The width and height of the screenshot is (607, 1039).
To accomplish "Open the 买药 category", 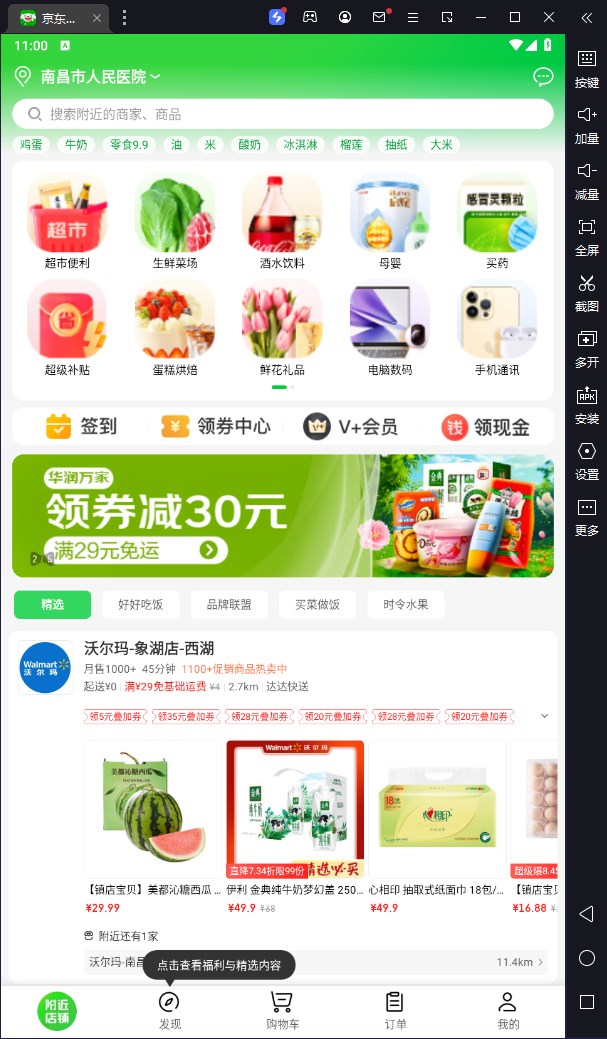I will click(497, 222).
